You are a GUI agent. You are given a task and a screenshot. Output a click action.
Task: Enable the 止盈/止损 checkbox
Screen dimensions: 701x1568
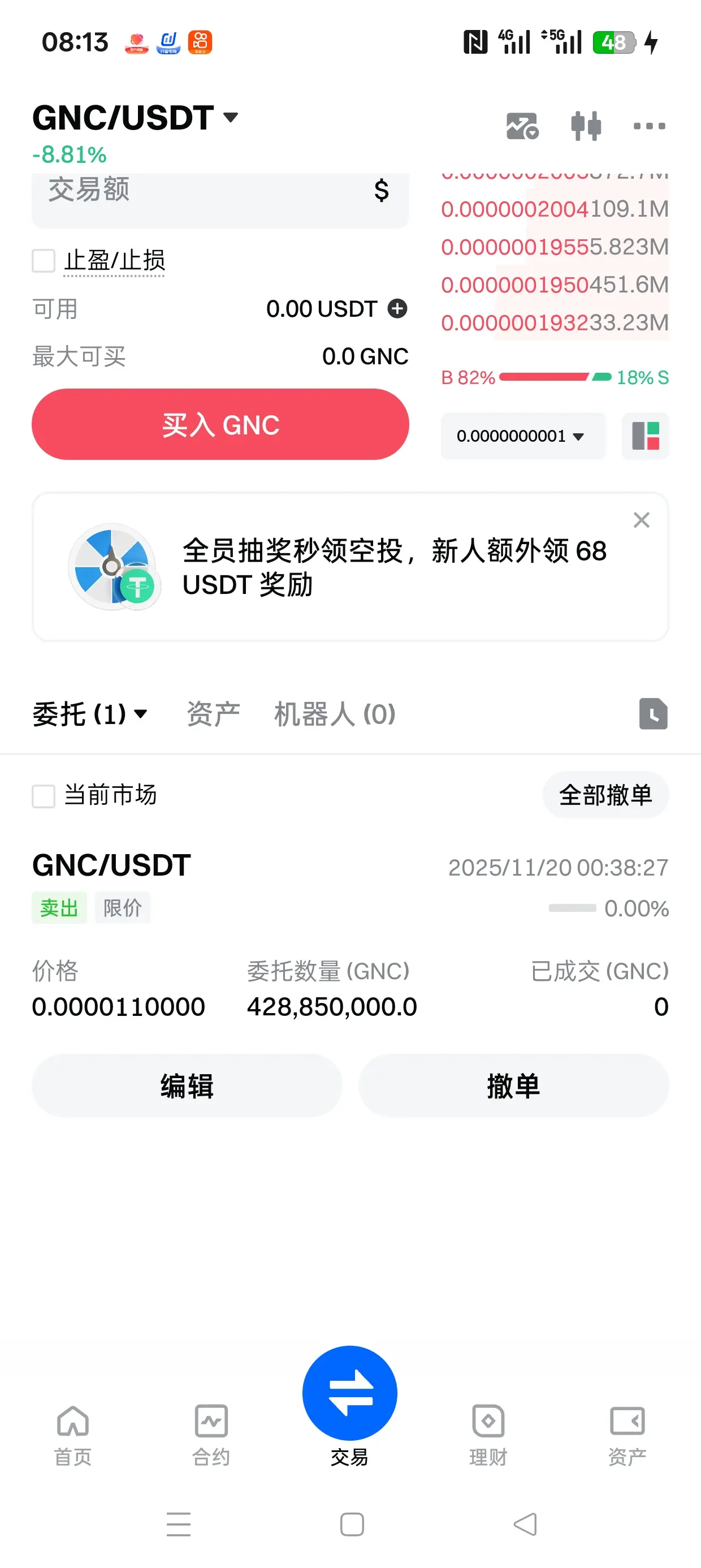point(44,261)
